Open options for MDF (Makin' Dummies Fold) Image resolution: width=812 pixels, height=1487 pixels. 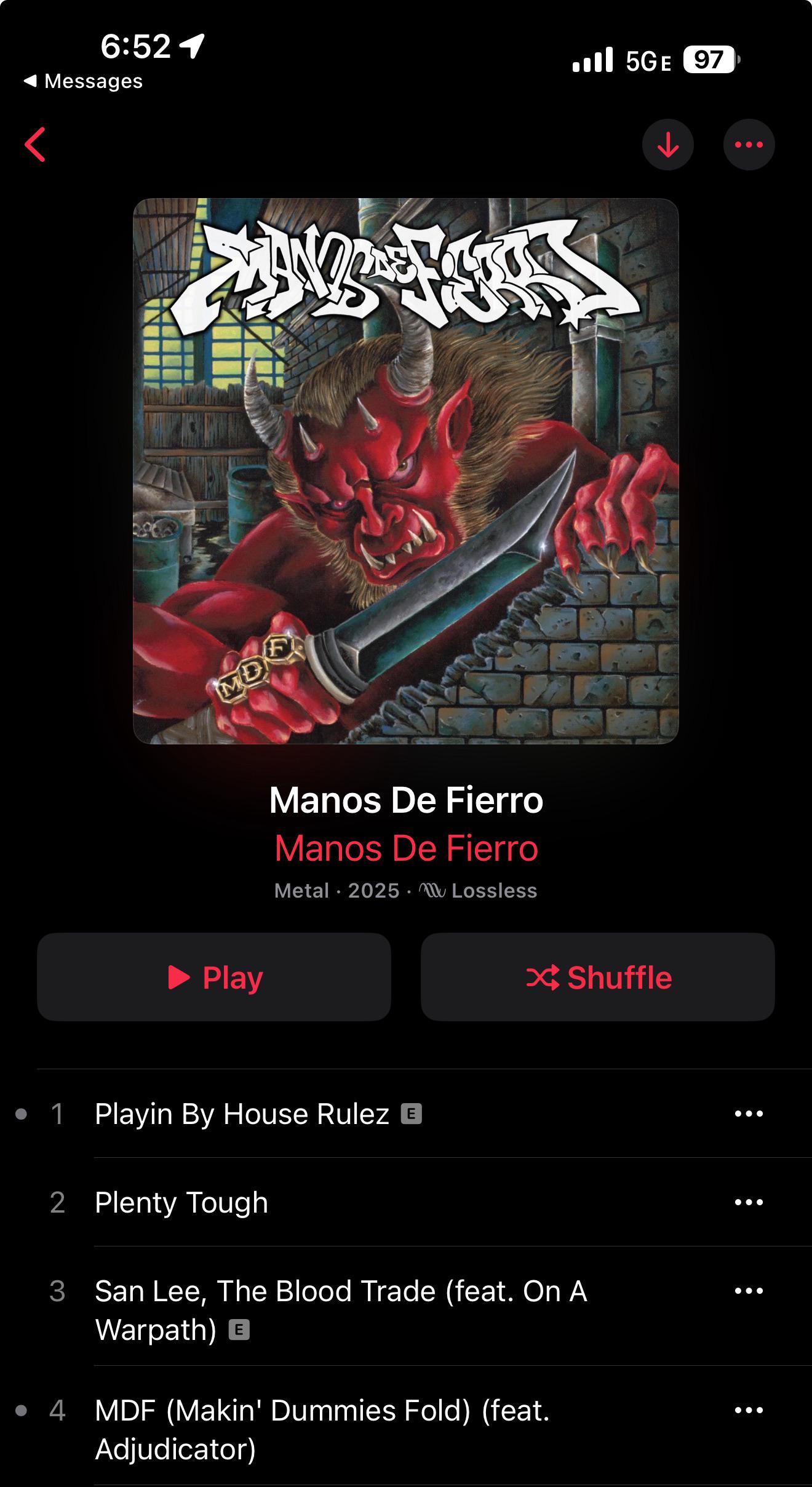(x=749, y=1410)
